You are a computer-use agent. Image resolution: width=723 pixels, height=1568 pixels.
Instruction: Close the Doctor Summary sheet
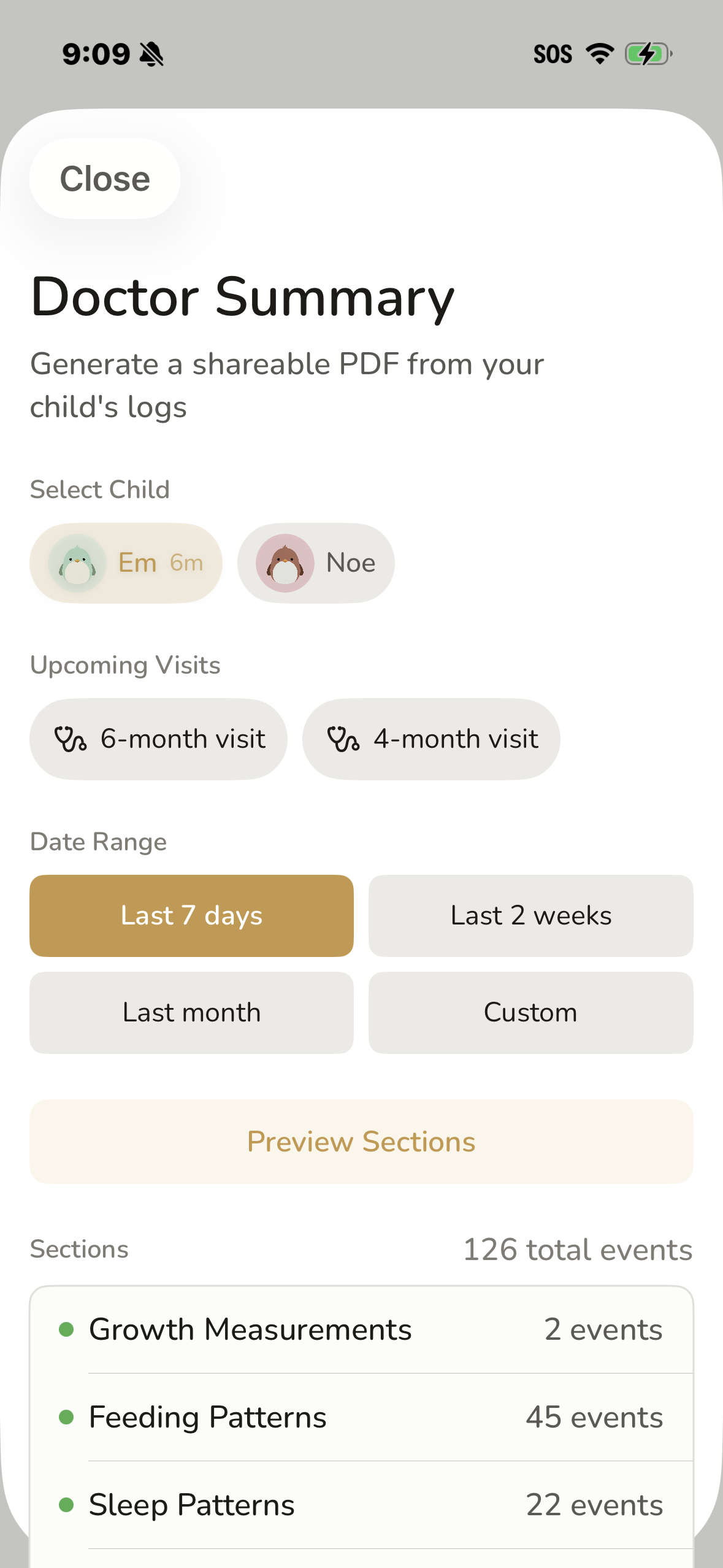(x=105, y=179)
